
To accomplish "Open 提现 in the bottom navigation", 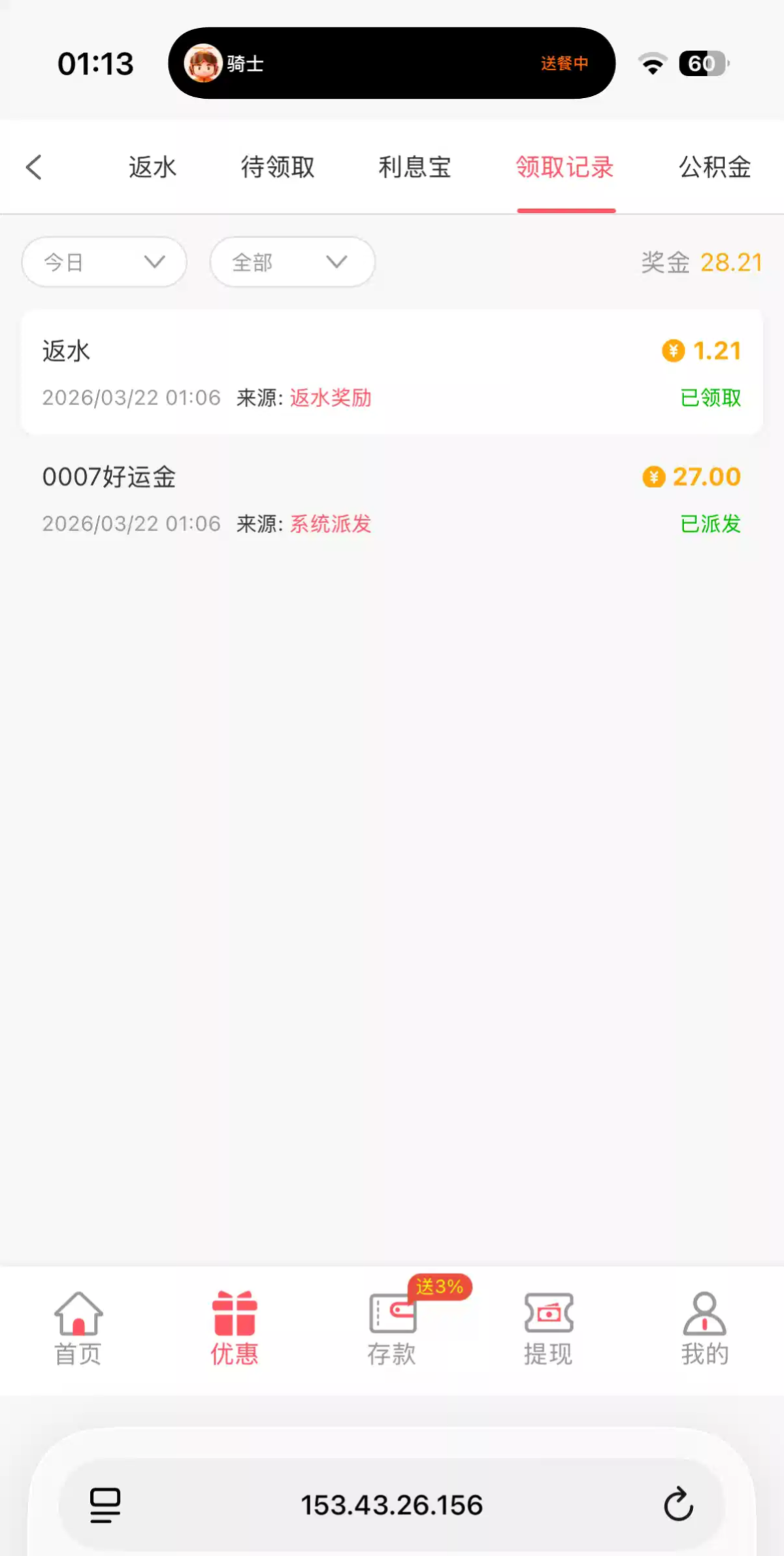I will coord(549,1329).
